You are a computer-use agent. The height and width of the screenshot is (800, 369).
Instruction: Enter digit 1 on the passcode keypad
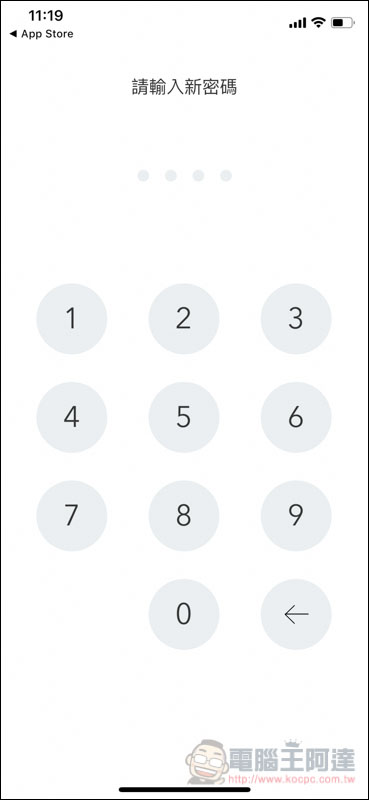pyautogui.click(x=71, y=319)
